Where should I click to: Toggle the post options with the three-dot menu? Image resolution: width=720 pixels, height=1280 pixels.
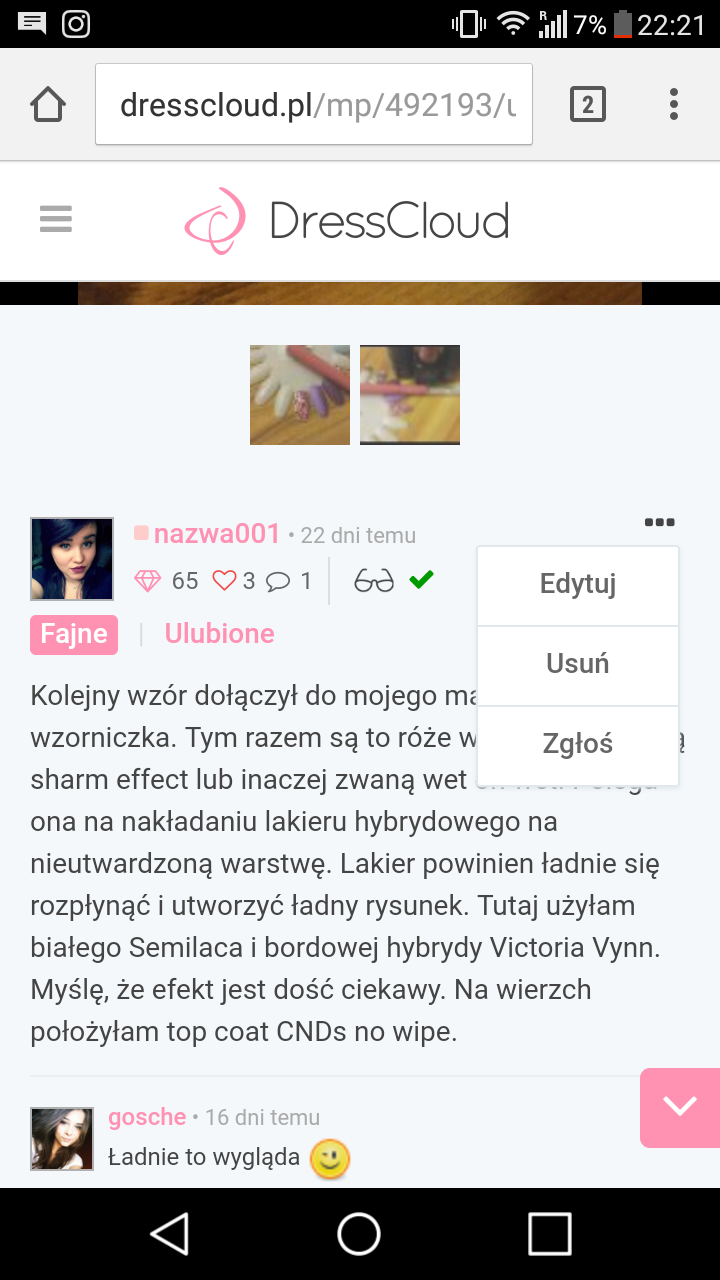pos(660,521)
